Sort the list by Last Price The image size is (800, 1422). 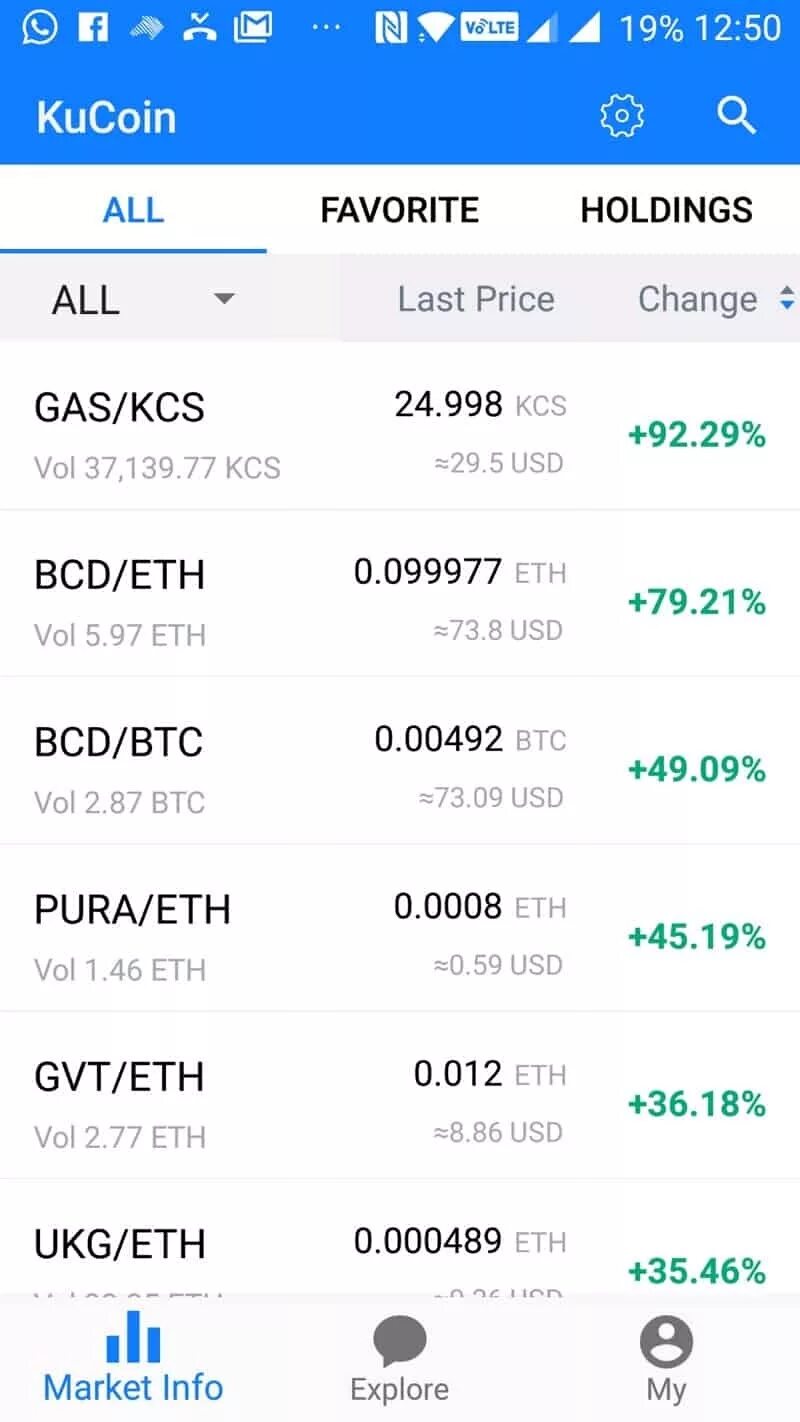pos(476,299)
